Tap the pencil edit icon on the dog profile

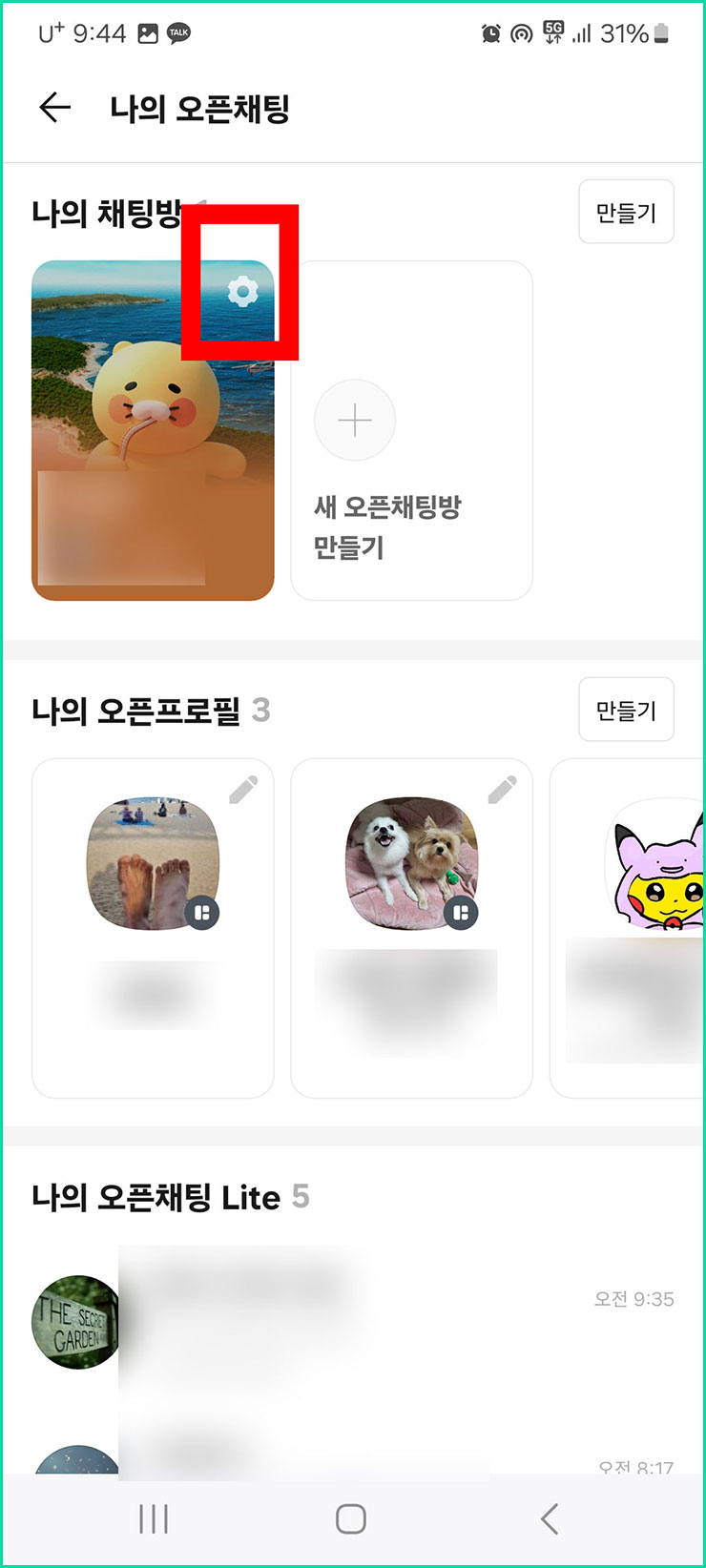click(503, 788)
